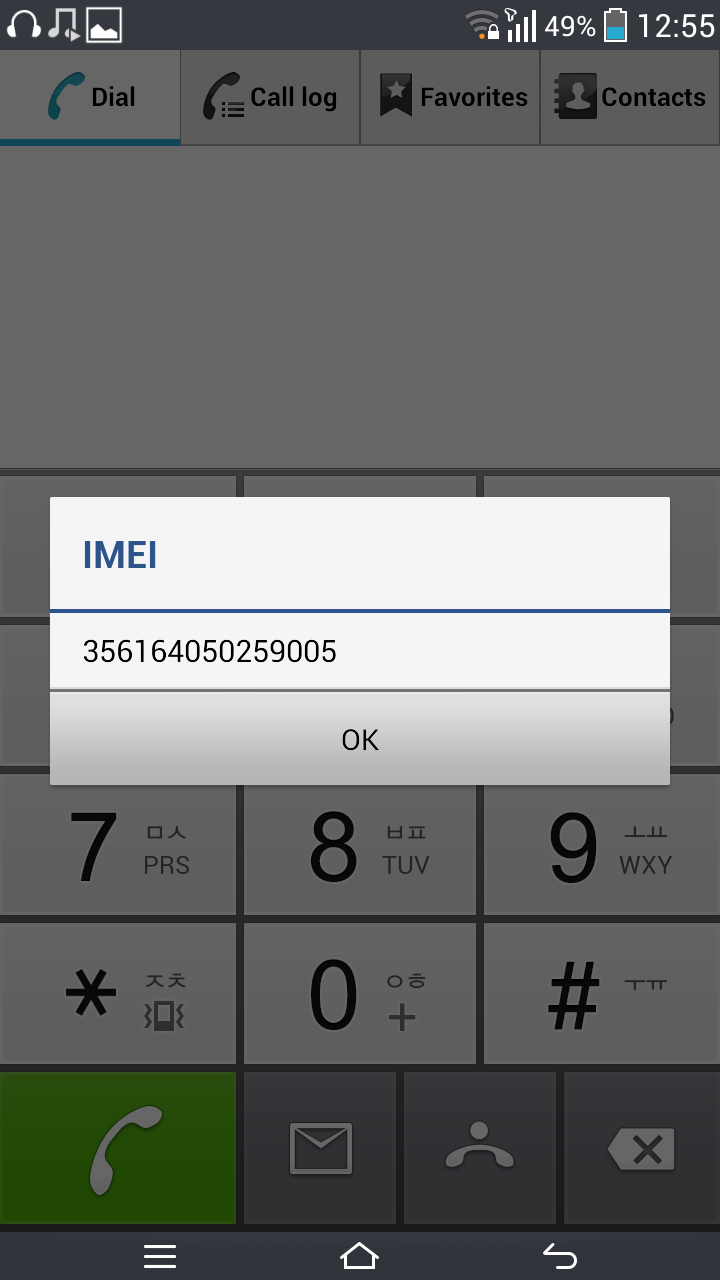
Task: Tap the star key on the dialpad
Action: [x=118, y=995]
